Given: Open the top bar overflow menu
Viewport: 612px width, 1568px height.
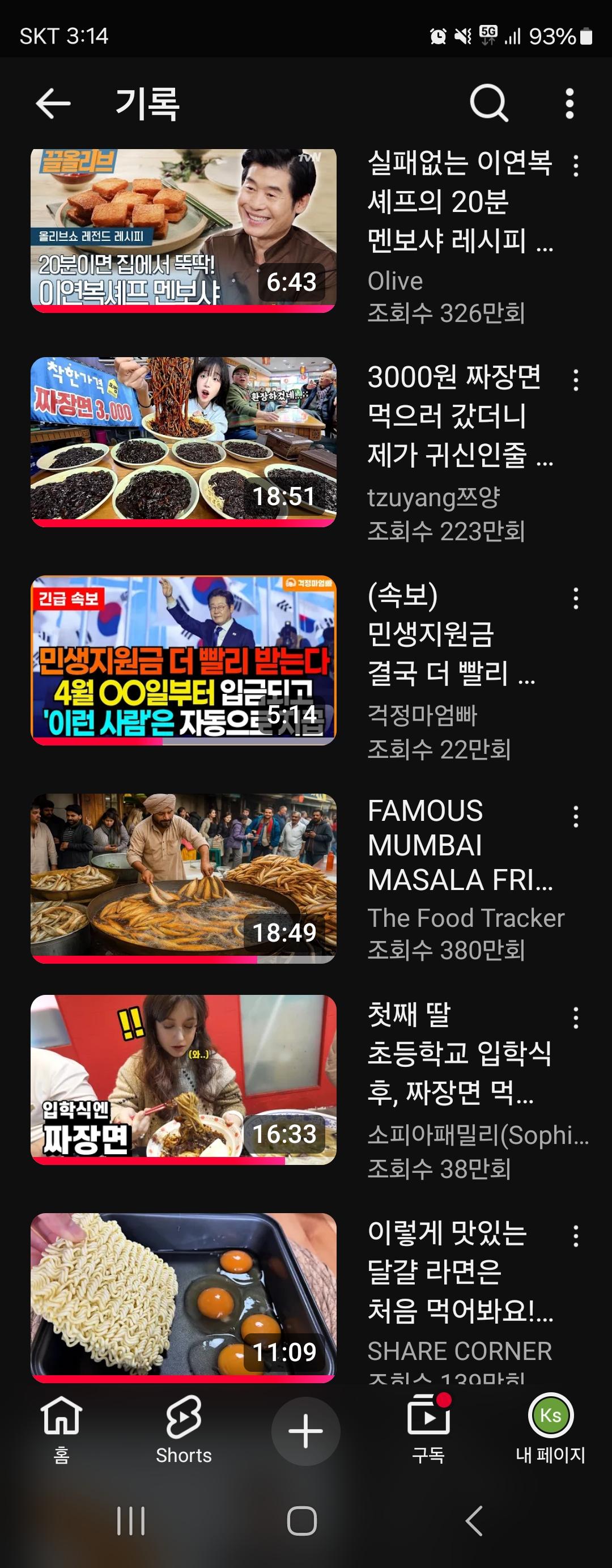Looking at the screenshot, I should [569, 104].
